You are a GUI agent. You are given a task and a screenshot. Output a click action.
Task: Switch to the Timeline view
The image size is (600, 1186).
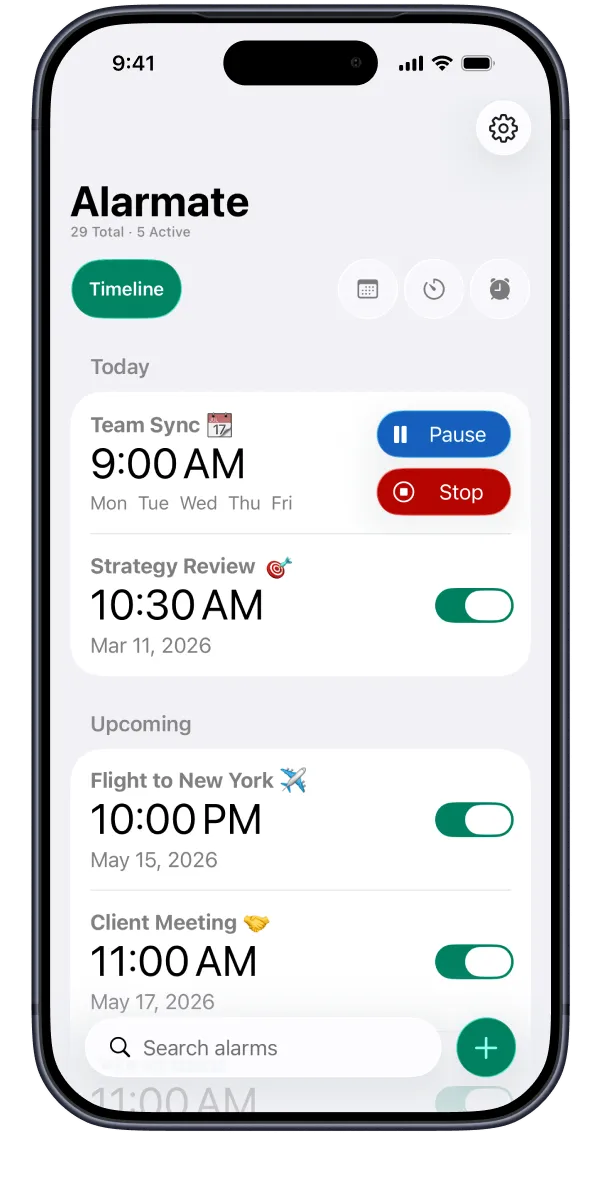tap(126, 289)
